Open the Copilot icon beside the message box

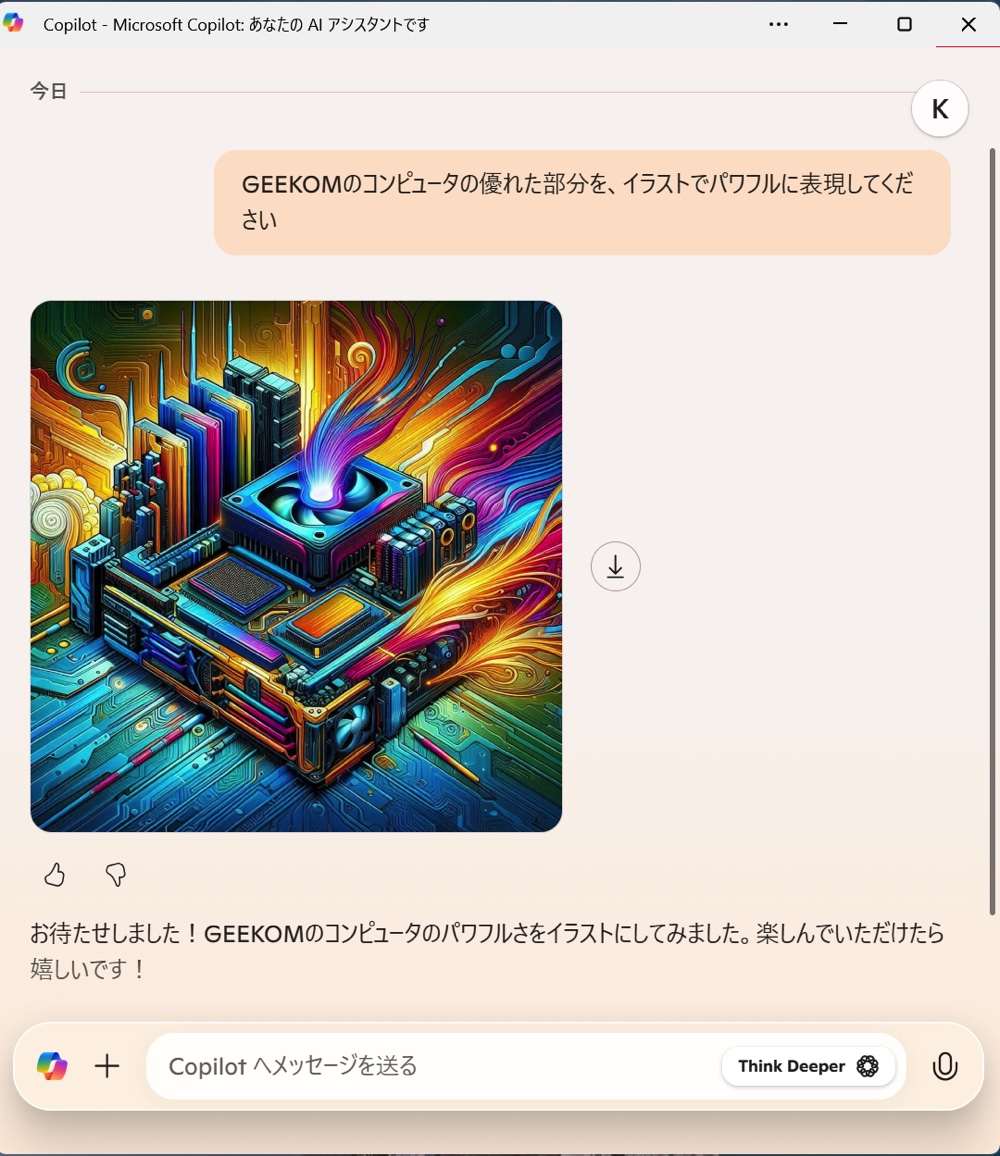(51, 1066)
